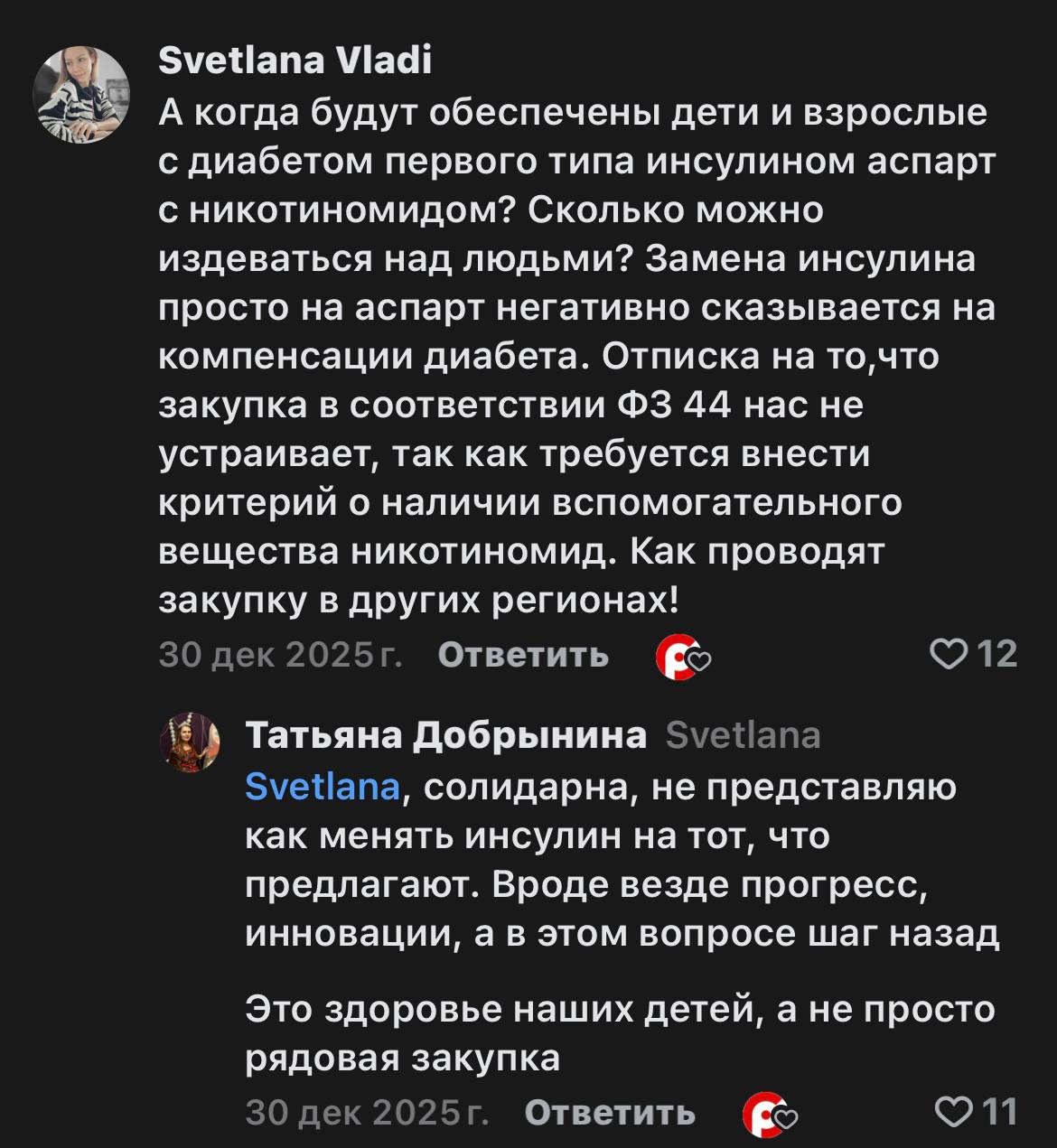Like Татьяна Добрынина's comment
The height and width of the screenshot is (1148, 1057).
click(x=953, y=1111)
